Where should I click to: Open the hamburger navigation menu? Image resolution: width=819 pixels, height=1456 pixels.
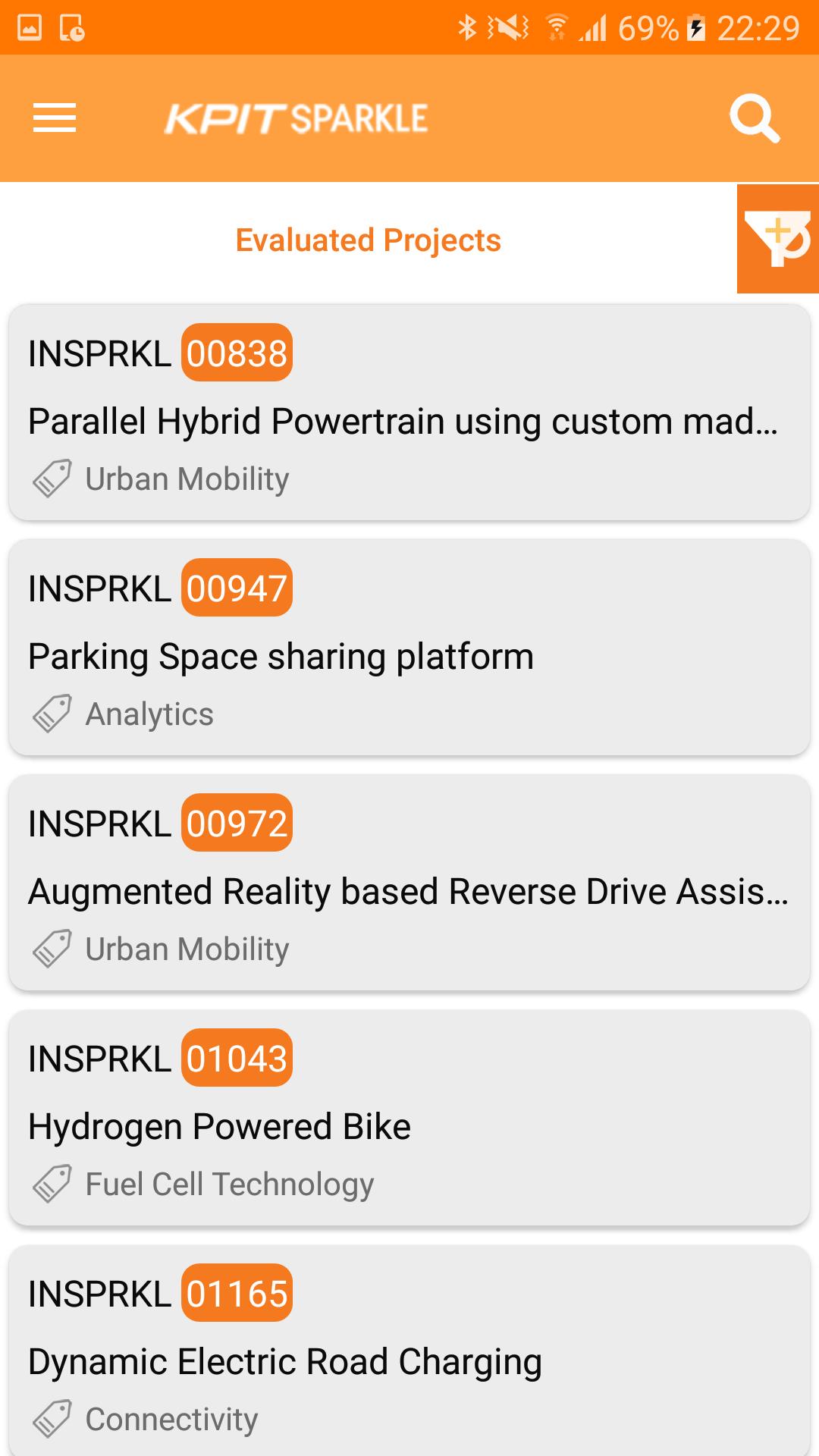(x=55, y=118)
